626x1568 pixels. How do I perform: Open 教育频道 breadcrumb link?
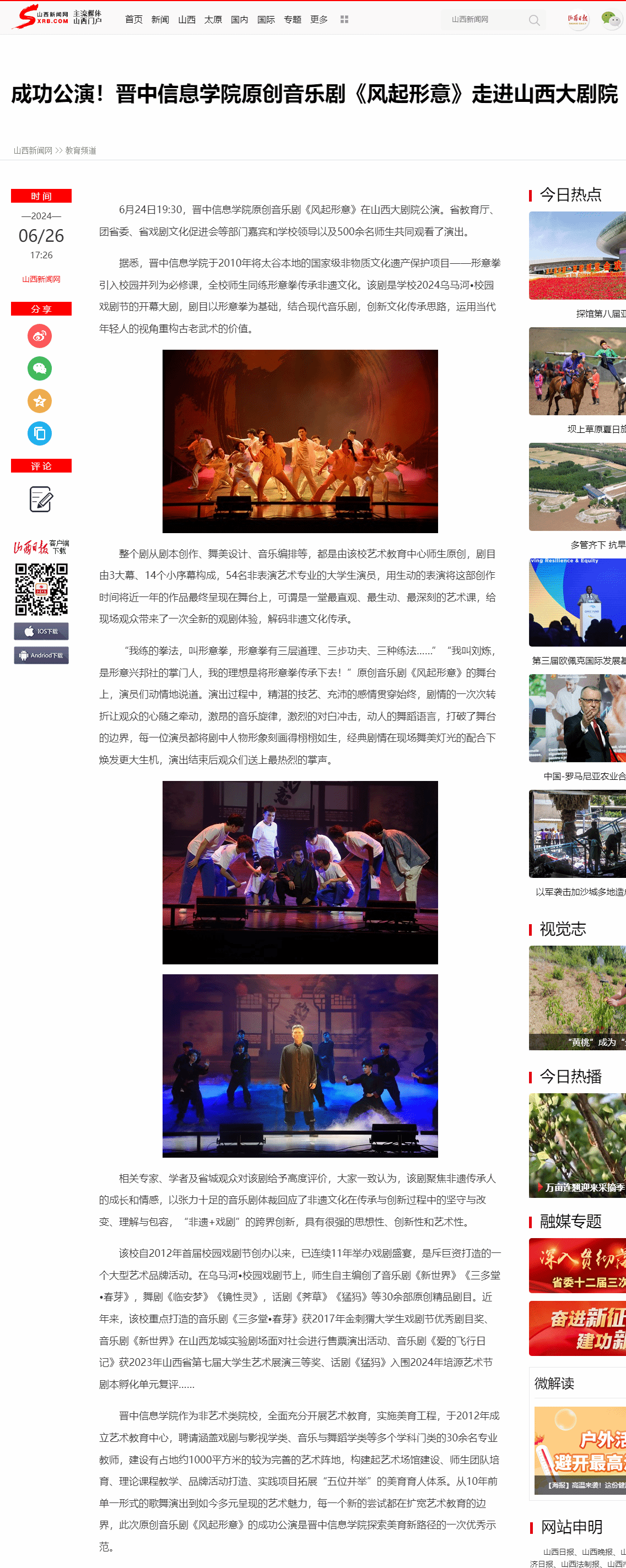pyautogui.click(x=81, y=150)
